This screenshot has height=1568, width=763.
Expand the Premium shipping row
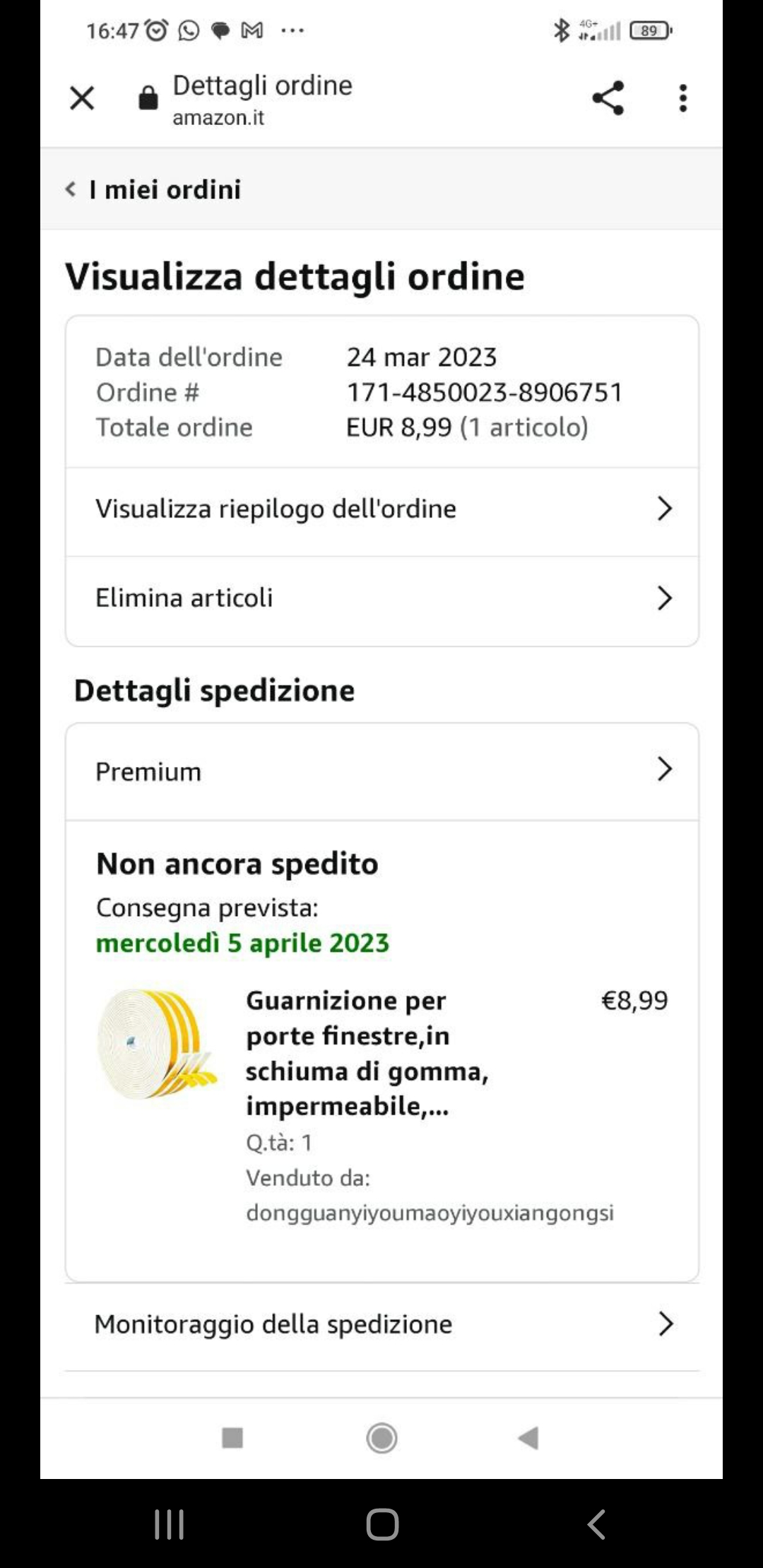[381, 771]
